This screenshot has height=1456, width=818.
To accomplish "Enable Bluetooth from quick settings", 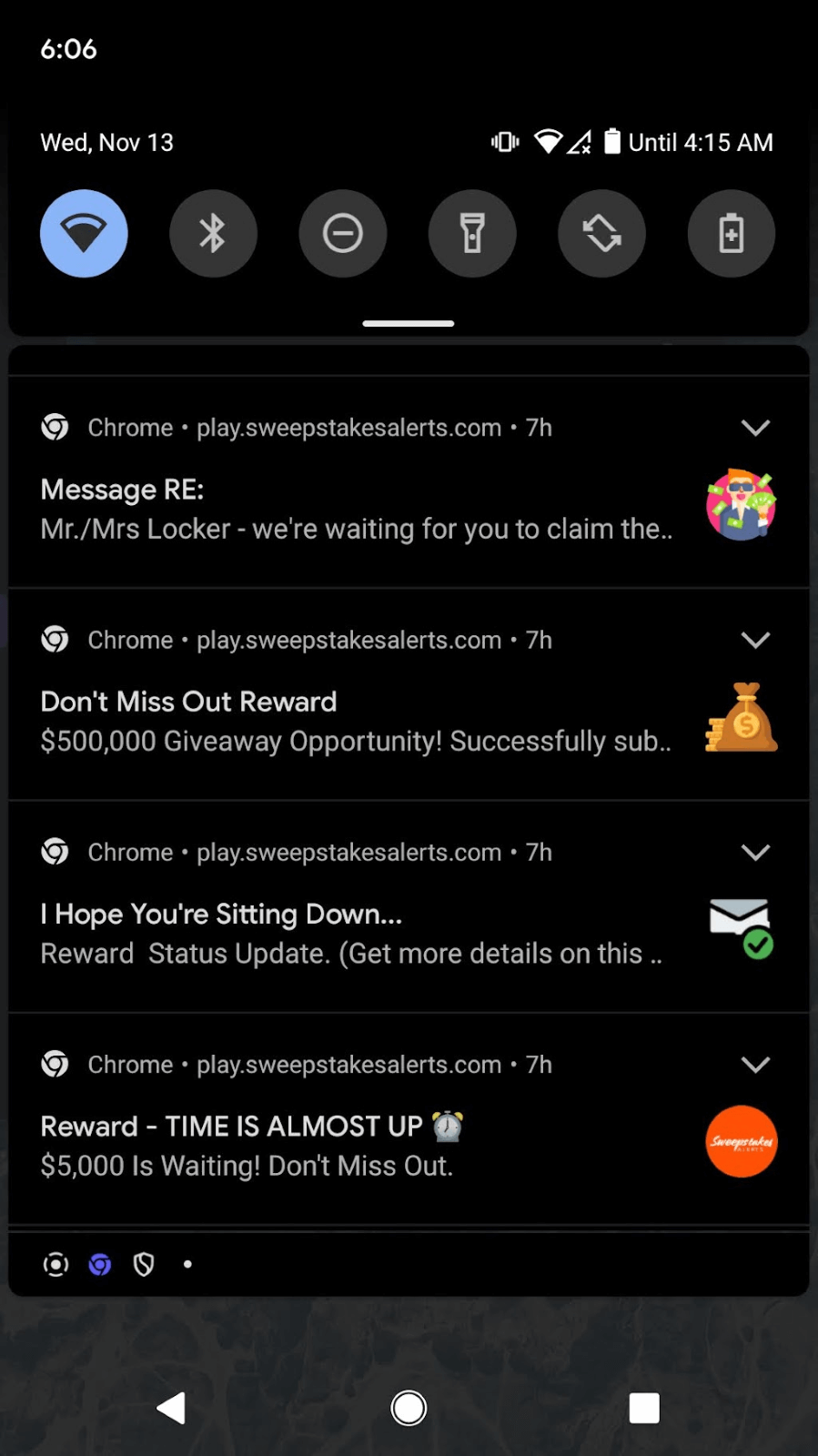I will (x=213, y=234).
